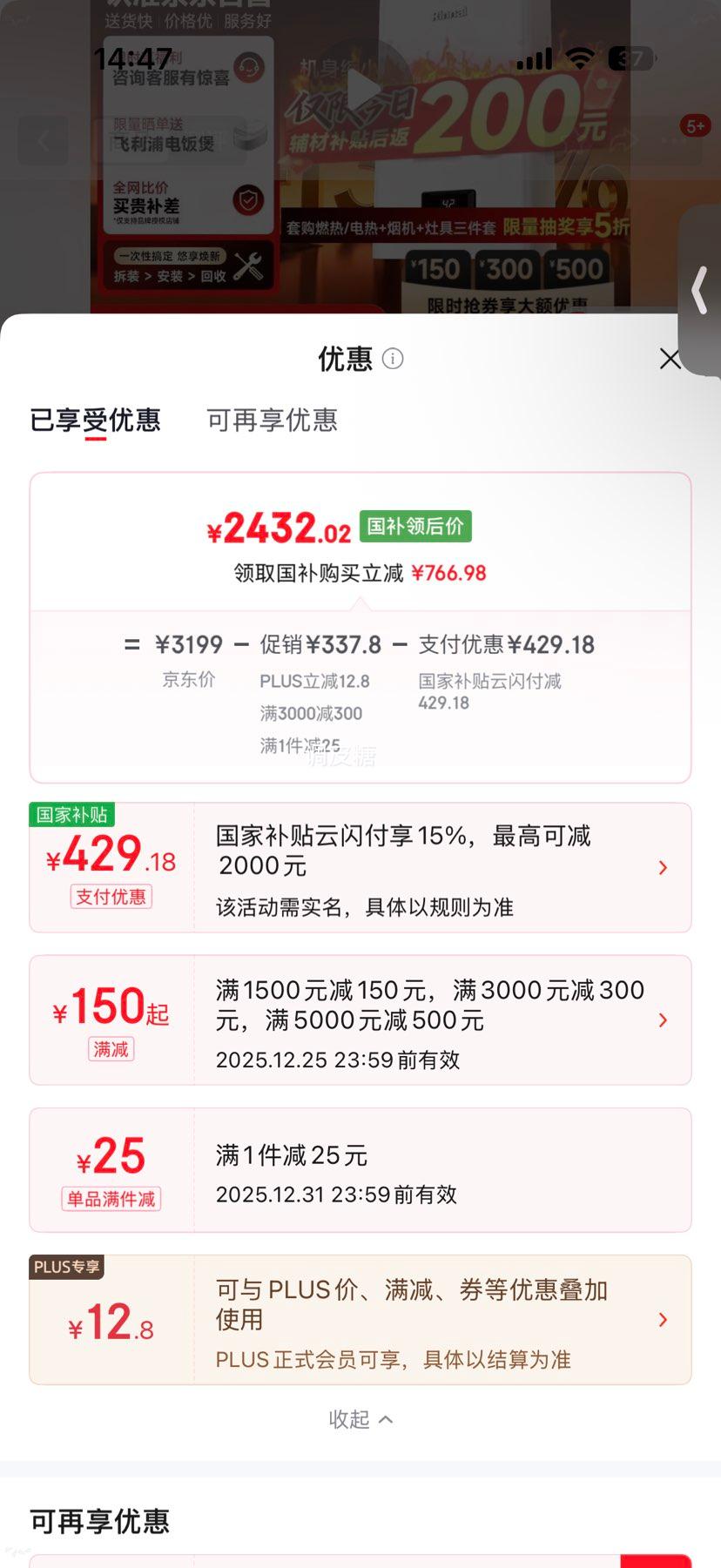Collapse the discount list via 收起

(360, 1418)
